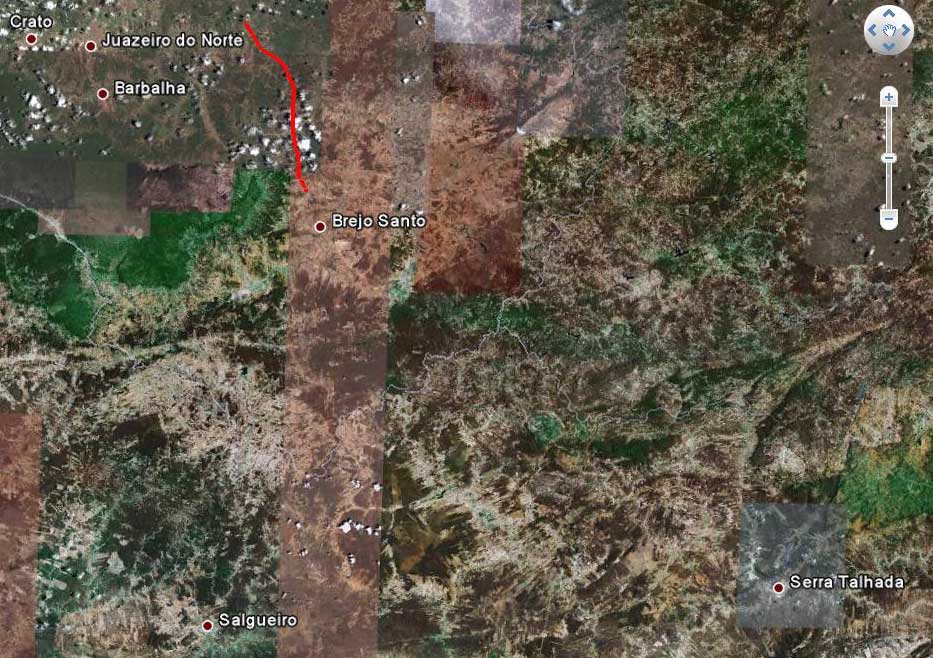Zoom in with the plus button
This screenshot has height=658, width=933.
click(x=889, y=97)
